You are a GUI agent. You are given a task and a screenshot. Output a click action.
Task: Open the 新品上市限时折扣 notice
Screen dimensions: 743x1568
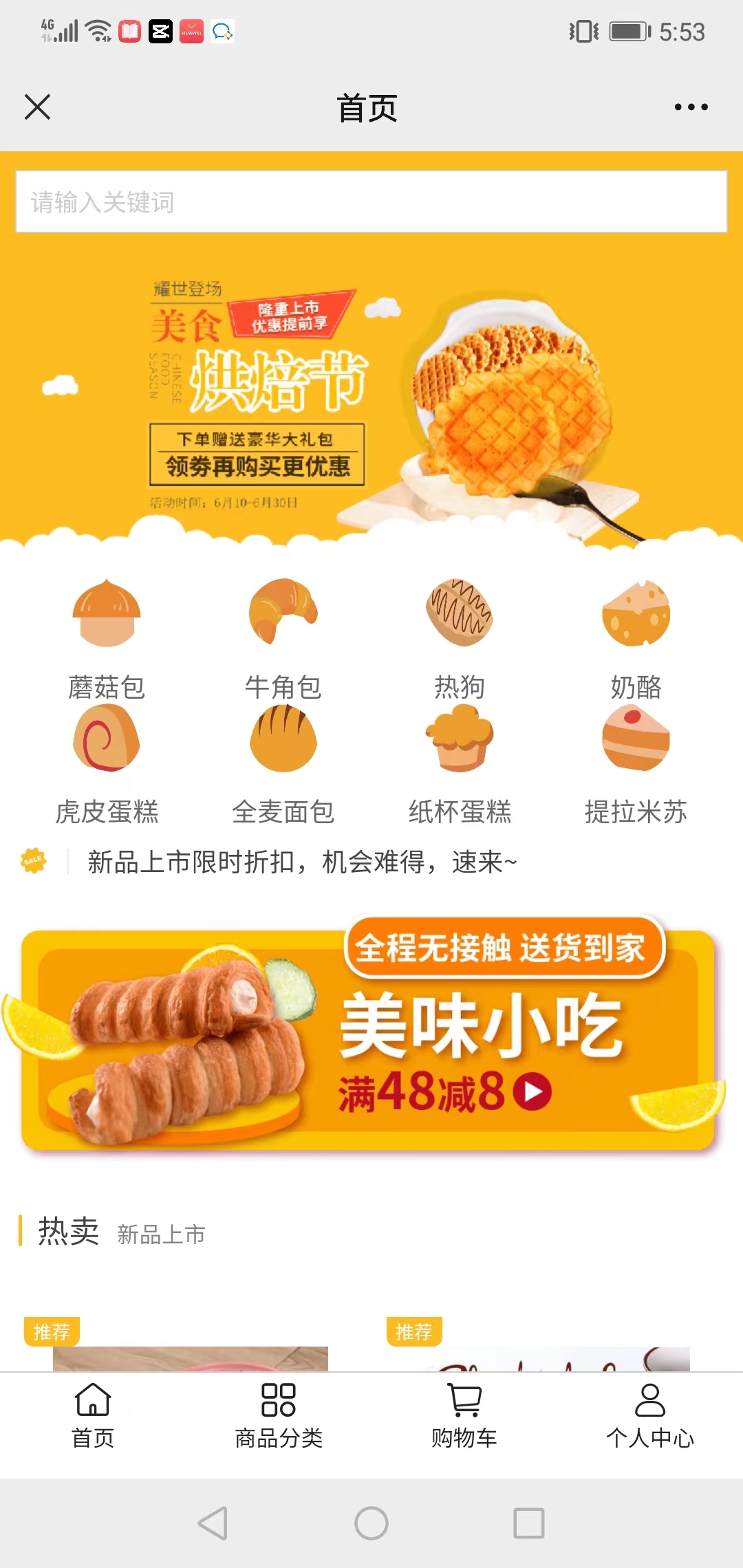click(x=302, y=862)
